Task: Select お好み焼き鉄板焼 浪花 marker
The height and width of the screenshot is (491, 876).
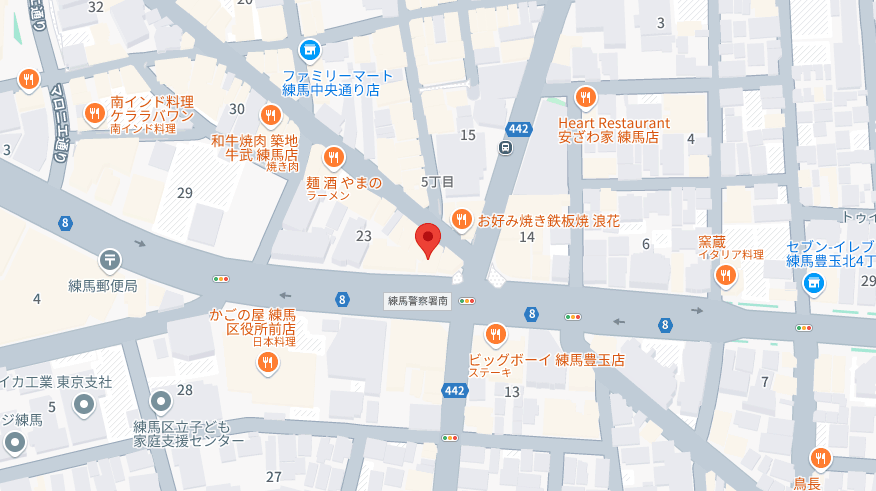Action: click(461, 219)
